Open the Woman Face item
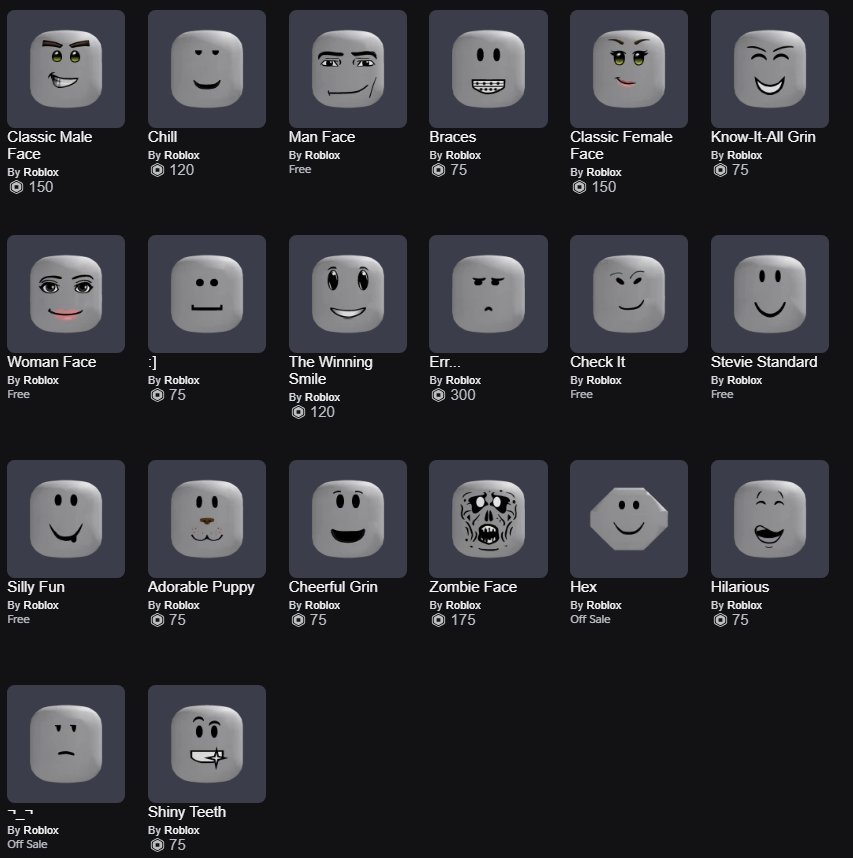 point(66,294)
